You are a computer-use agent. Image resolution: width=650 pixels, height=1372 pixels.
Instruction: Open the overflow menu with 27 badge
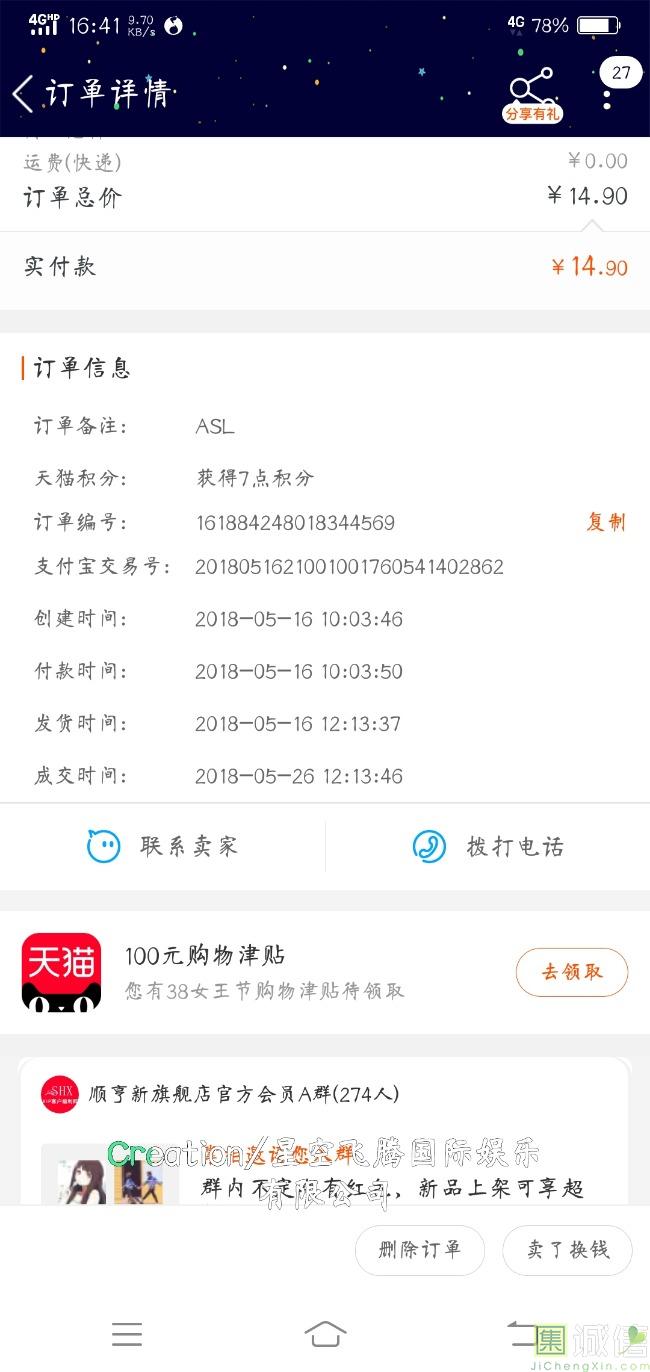tap(607, 92)
